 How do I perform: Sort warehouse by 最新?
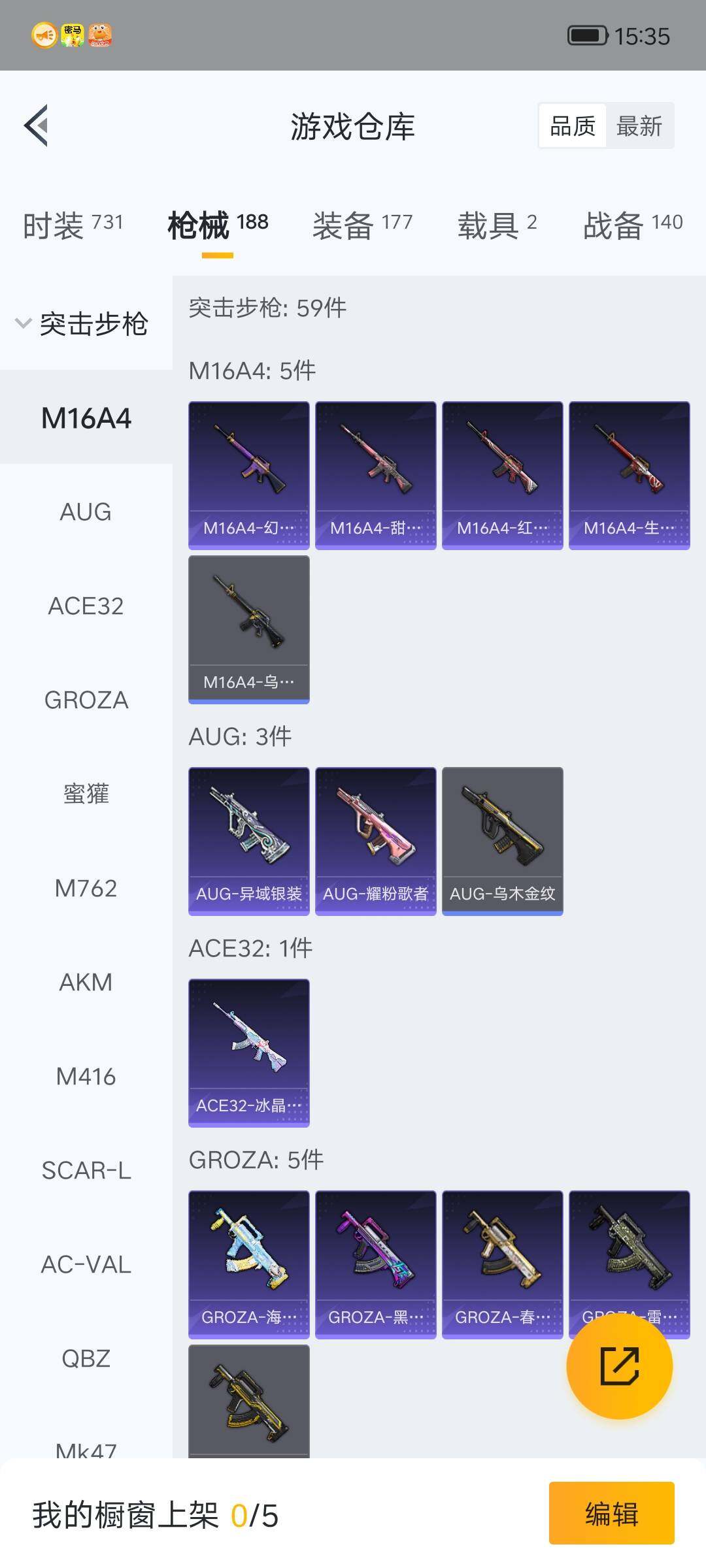(x=639, y=125)
